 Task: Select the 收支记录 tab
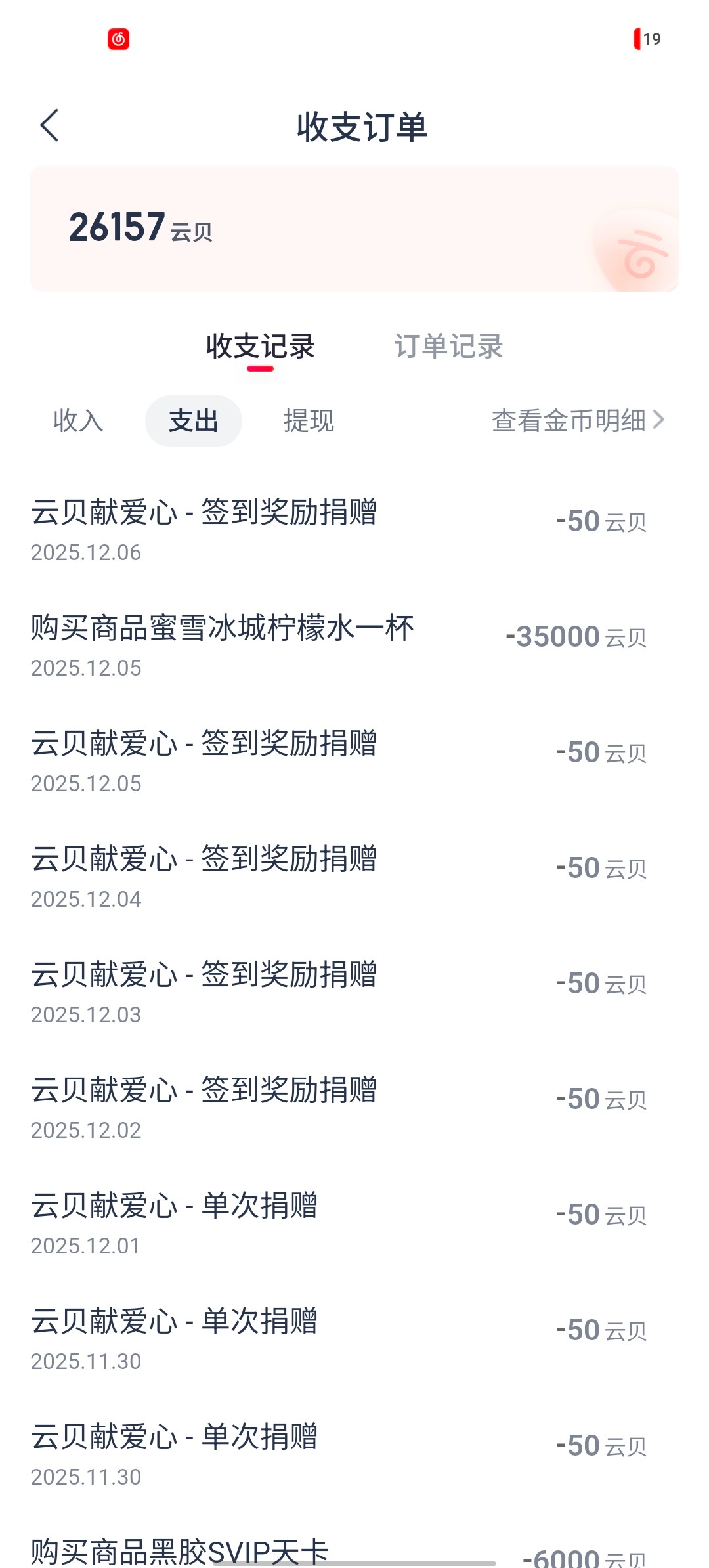pyautogui.click(x=261, y=346)
